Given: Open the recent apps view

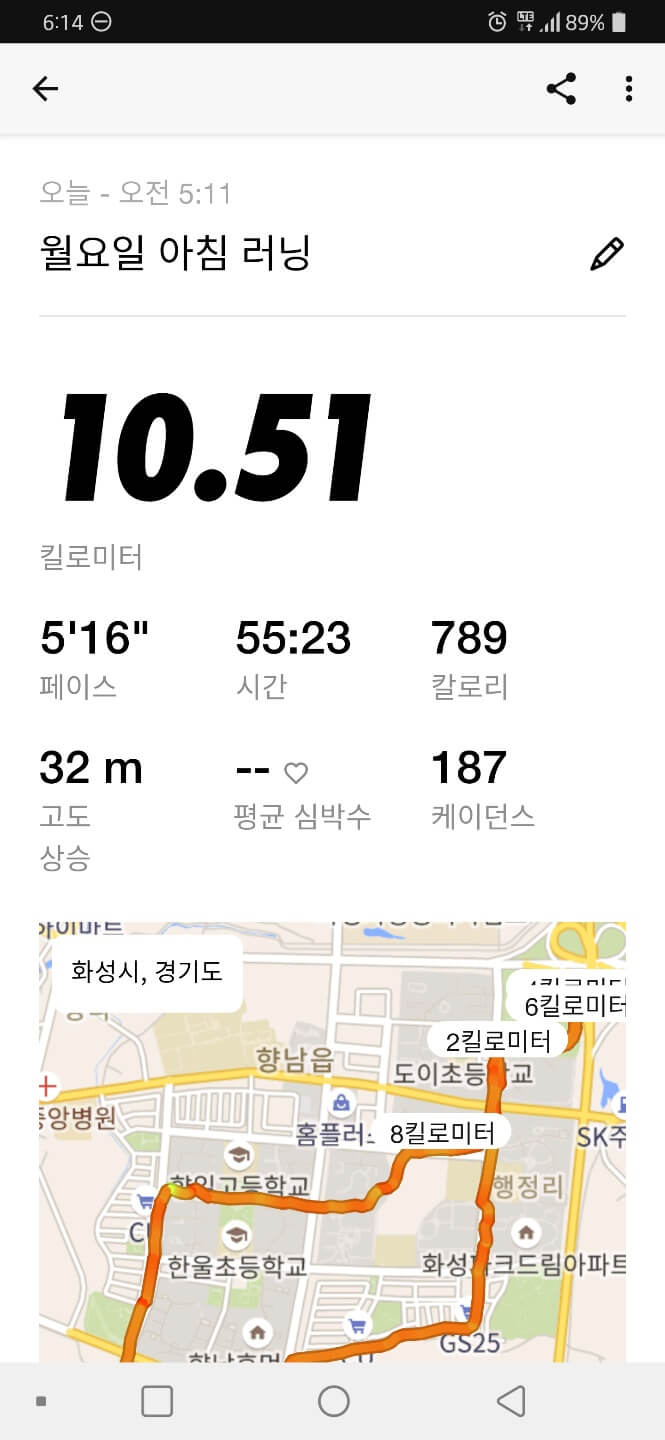Looking at the screenshot, I should (x=157, y=1401).
